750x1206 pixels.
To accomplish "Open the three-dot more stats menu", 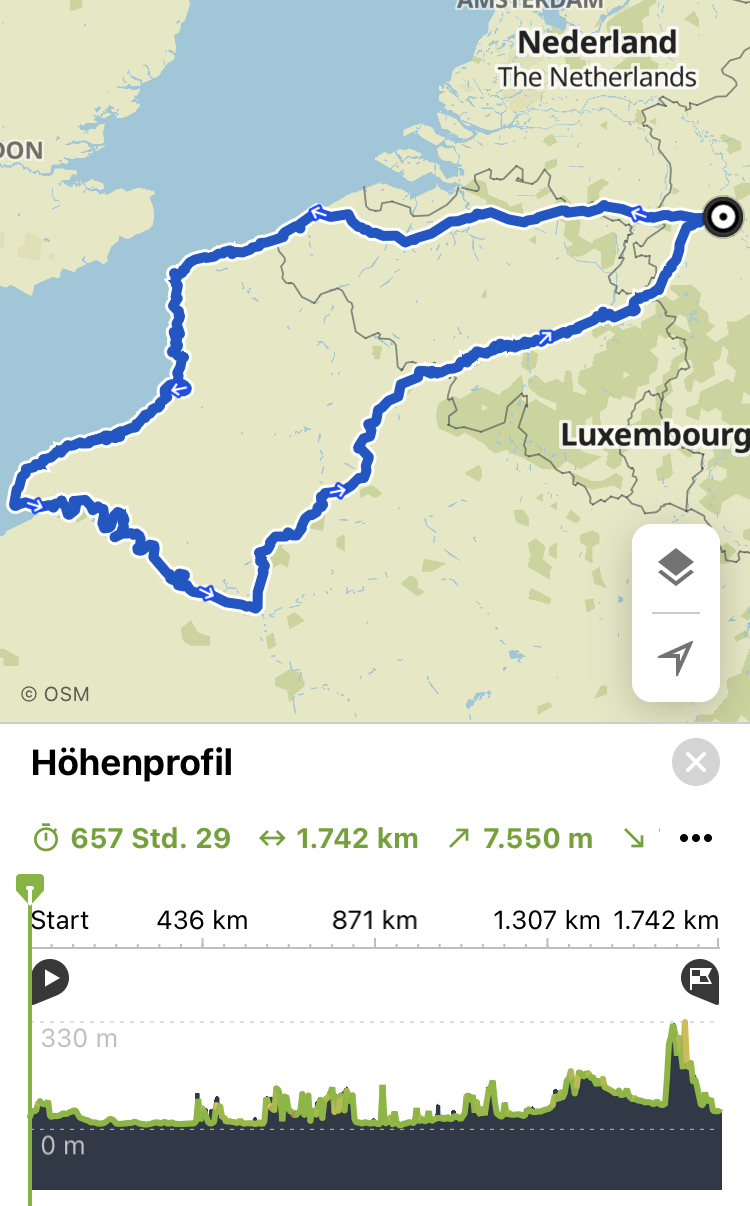I will point(696,838).
